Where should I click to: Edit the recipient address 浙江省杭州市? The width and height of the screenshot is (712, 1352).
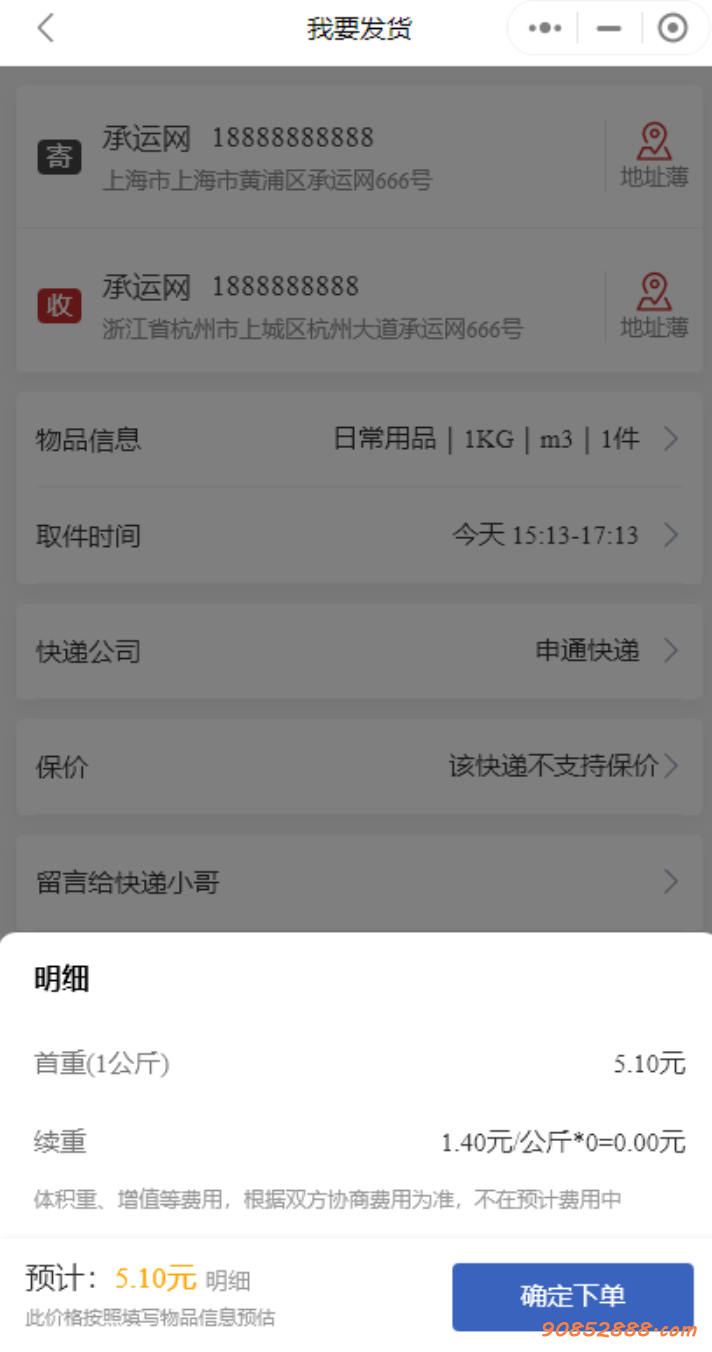pos(312,329)
